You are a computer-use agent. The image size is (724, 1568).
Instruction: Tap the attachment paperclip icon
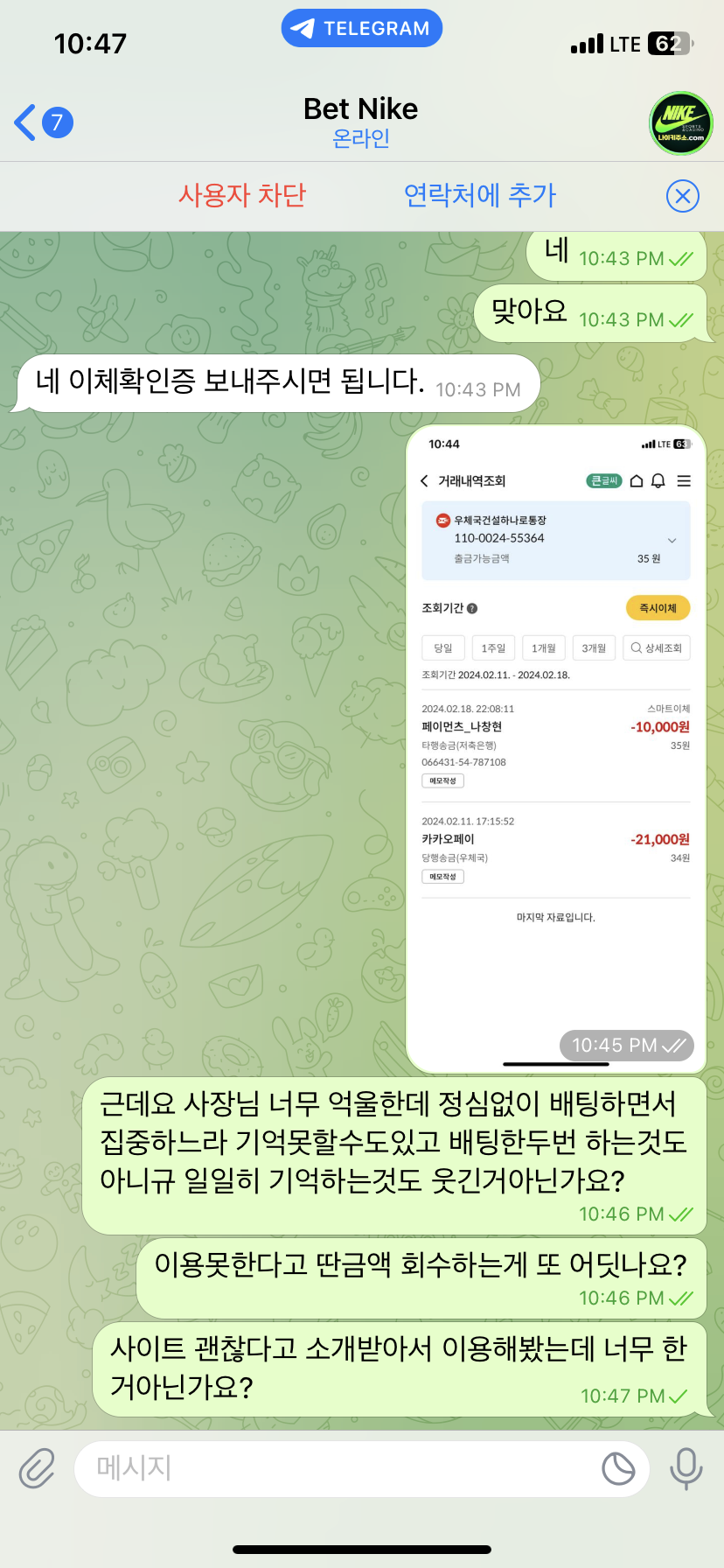pos(38,1468)
